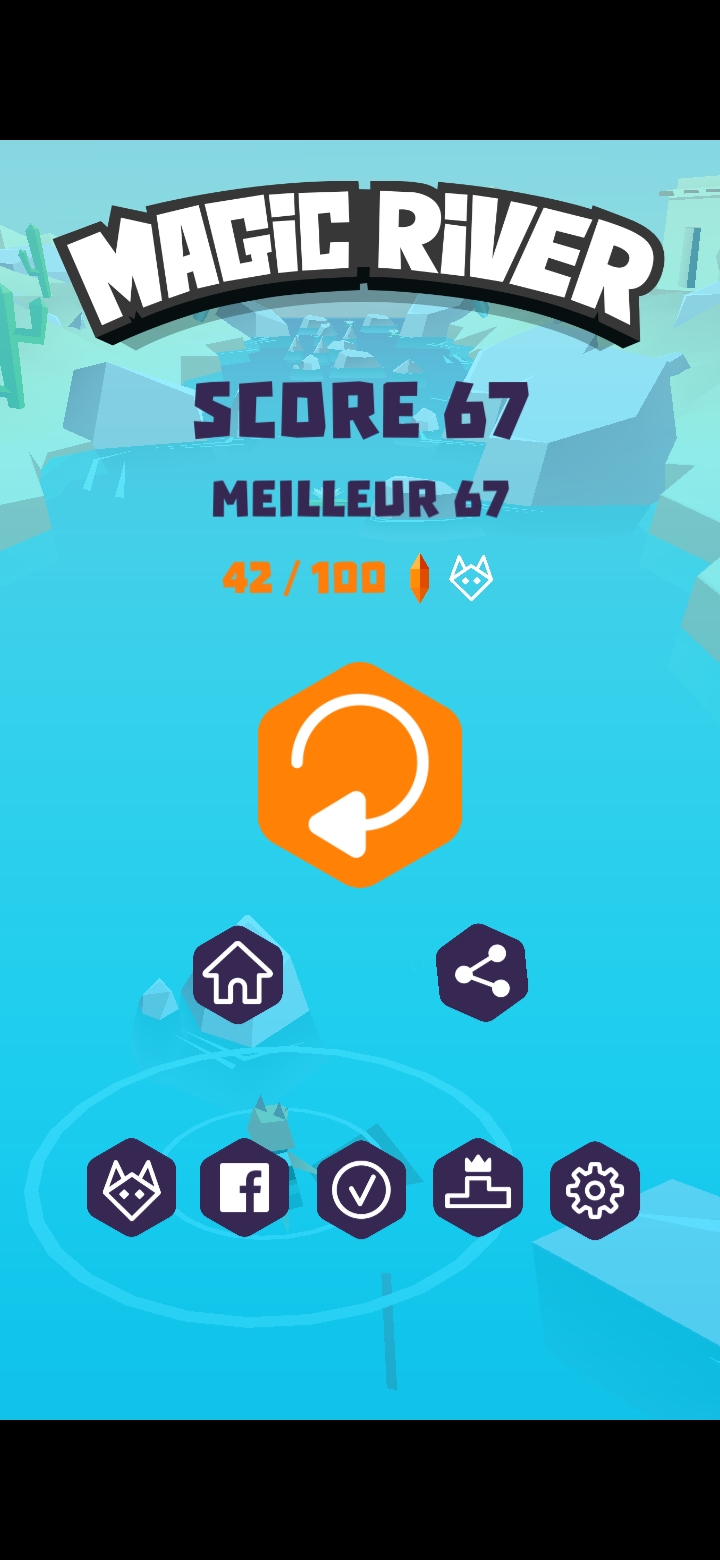
Task: Restart the game with the orange replay button
Action: (x=360, y=775)
